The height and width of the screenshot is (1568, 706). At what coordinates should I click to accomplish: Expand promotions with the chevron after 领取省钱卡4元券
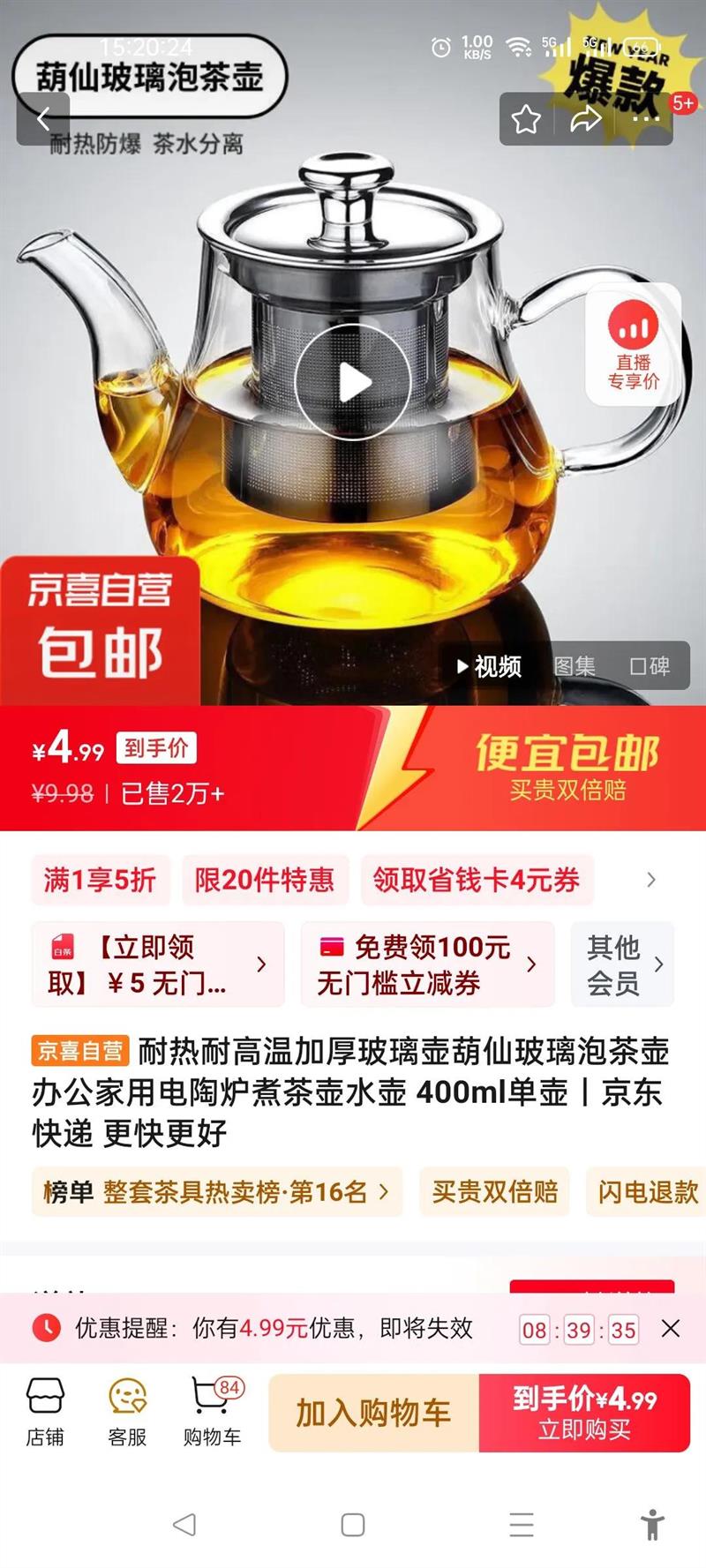[651, 880]
